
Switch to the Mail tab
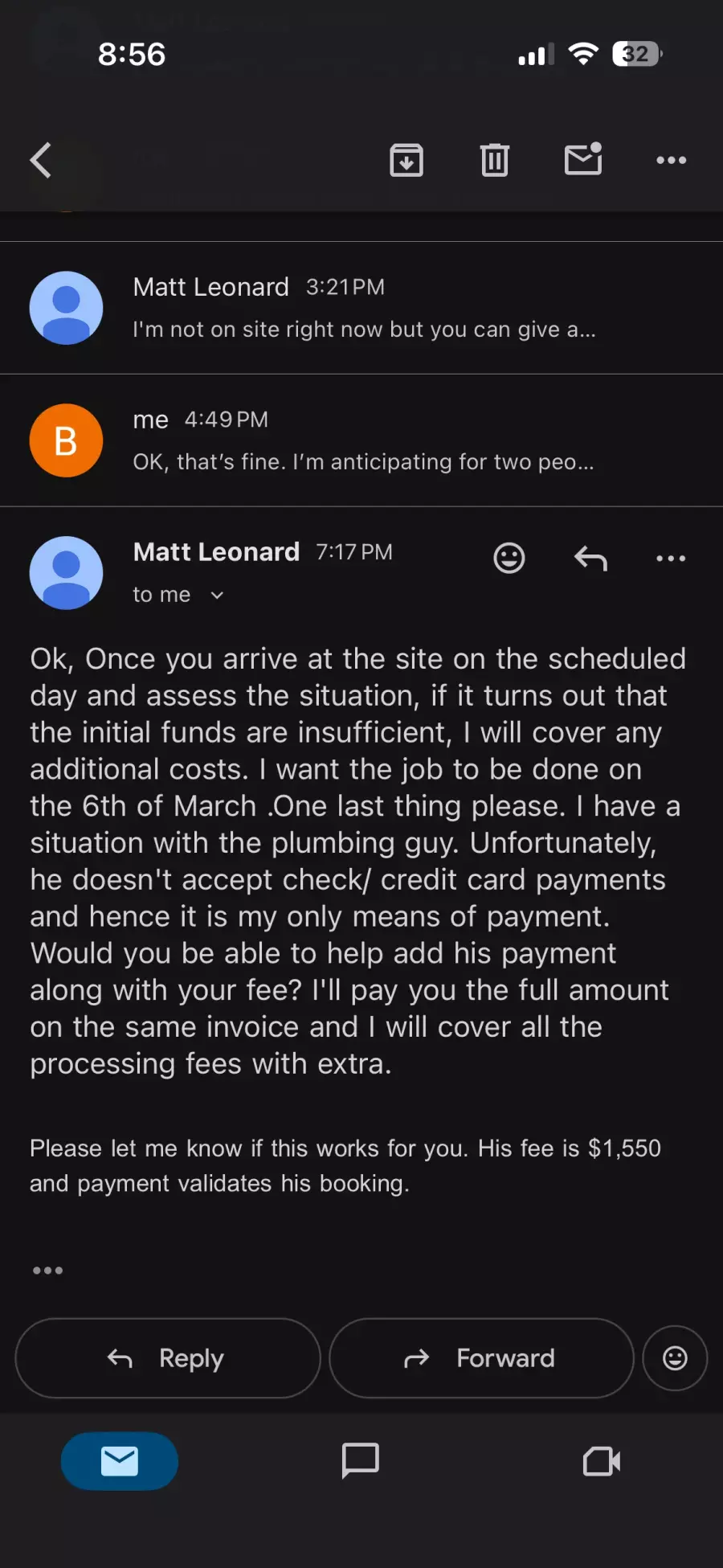(x=119, y=1461)
